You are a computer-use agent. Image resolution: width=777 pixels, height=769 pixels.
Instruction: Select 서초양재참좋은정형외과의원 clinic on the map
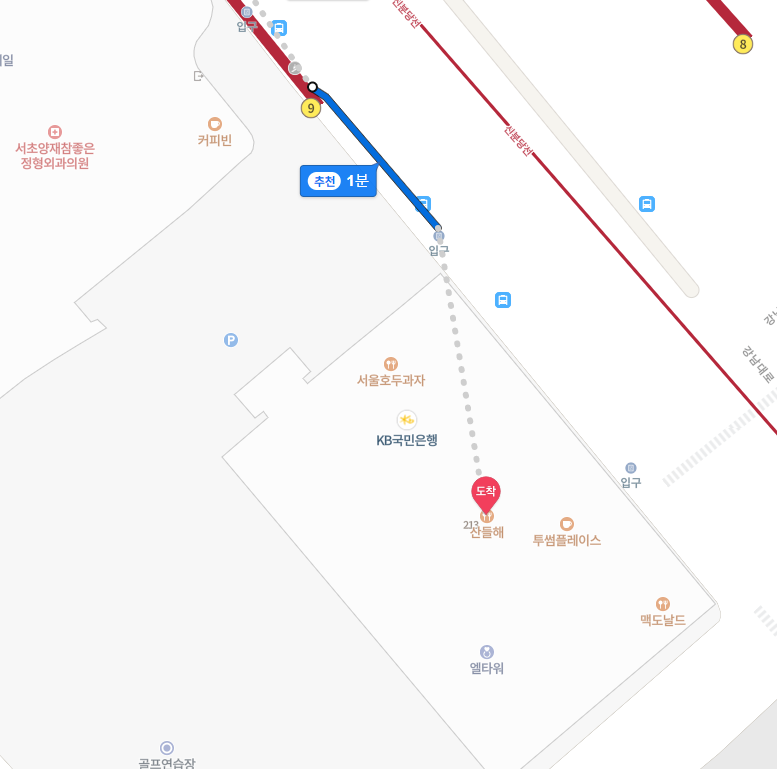pos(55,132)
